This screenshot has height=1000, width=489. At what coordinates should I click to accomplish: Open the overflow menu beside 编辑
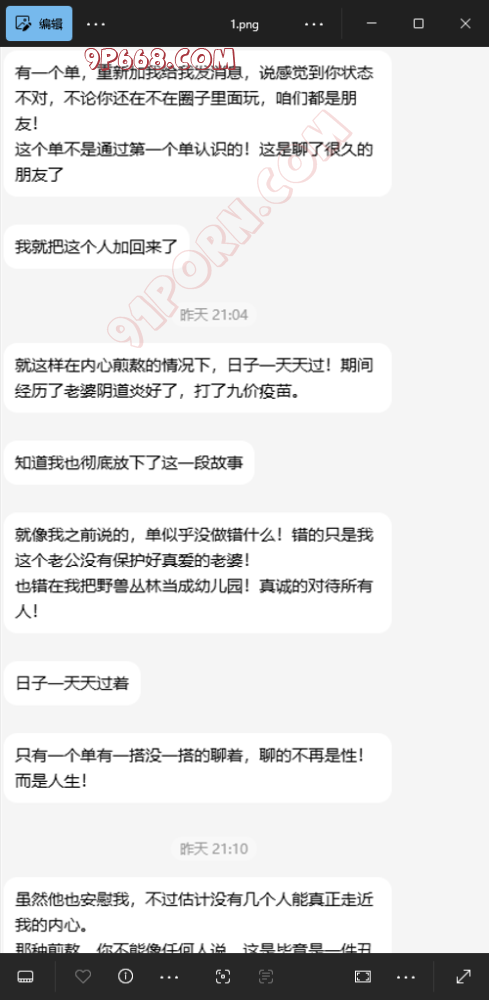click(x=96, y=24)
